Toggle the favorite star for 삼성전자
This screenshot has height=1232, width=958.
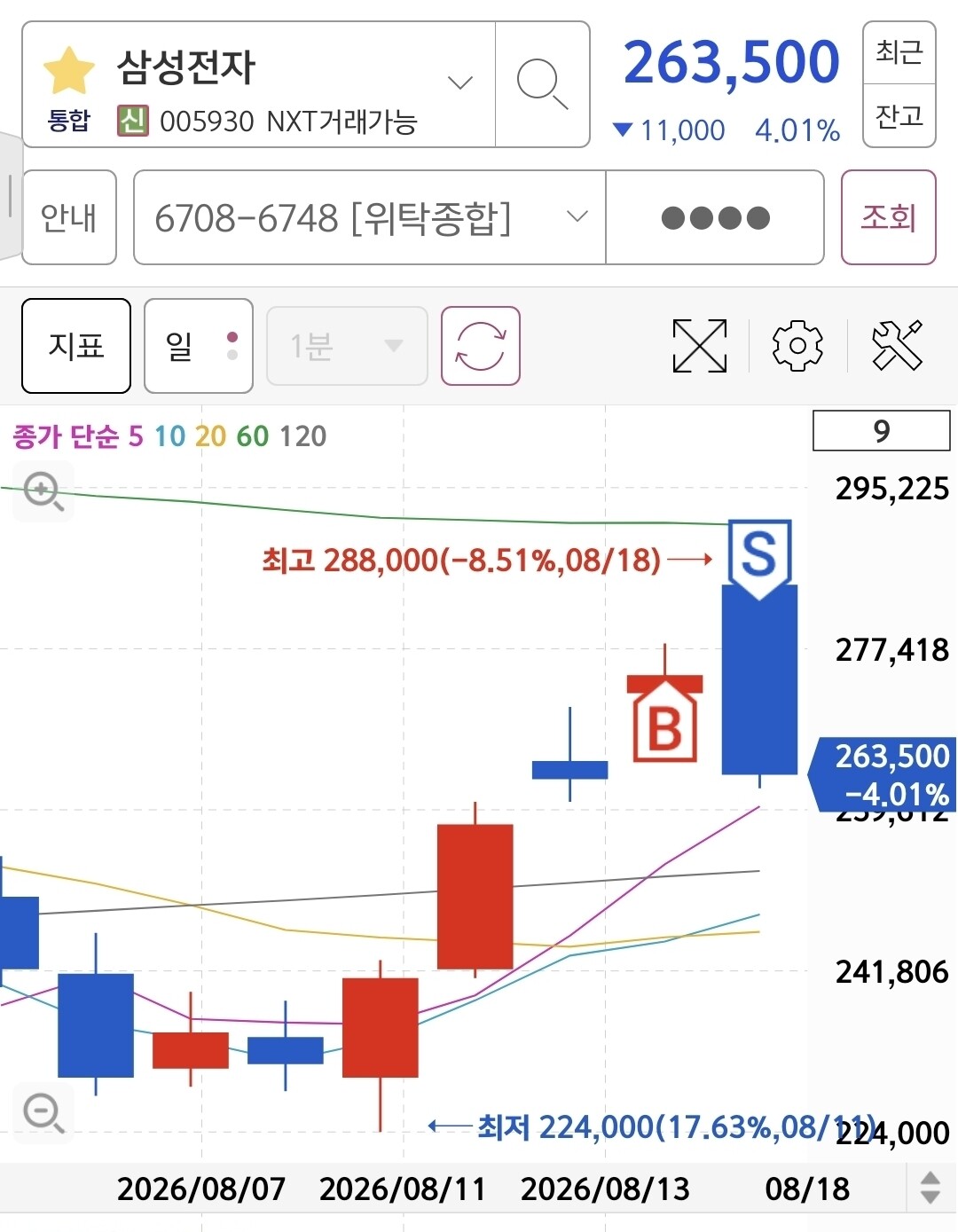pyautogui.click(x=69, y=70)
